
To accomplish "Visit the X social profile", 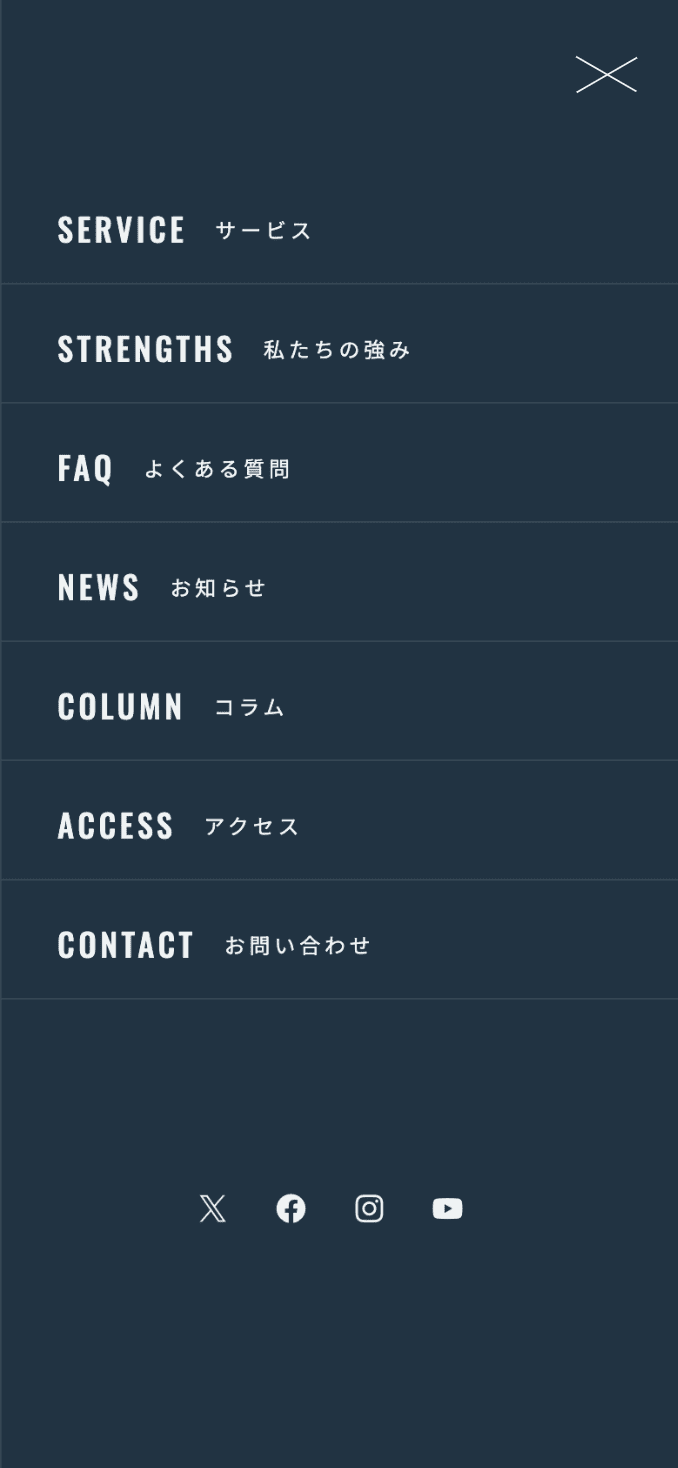I will (x=212, y=1209).
